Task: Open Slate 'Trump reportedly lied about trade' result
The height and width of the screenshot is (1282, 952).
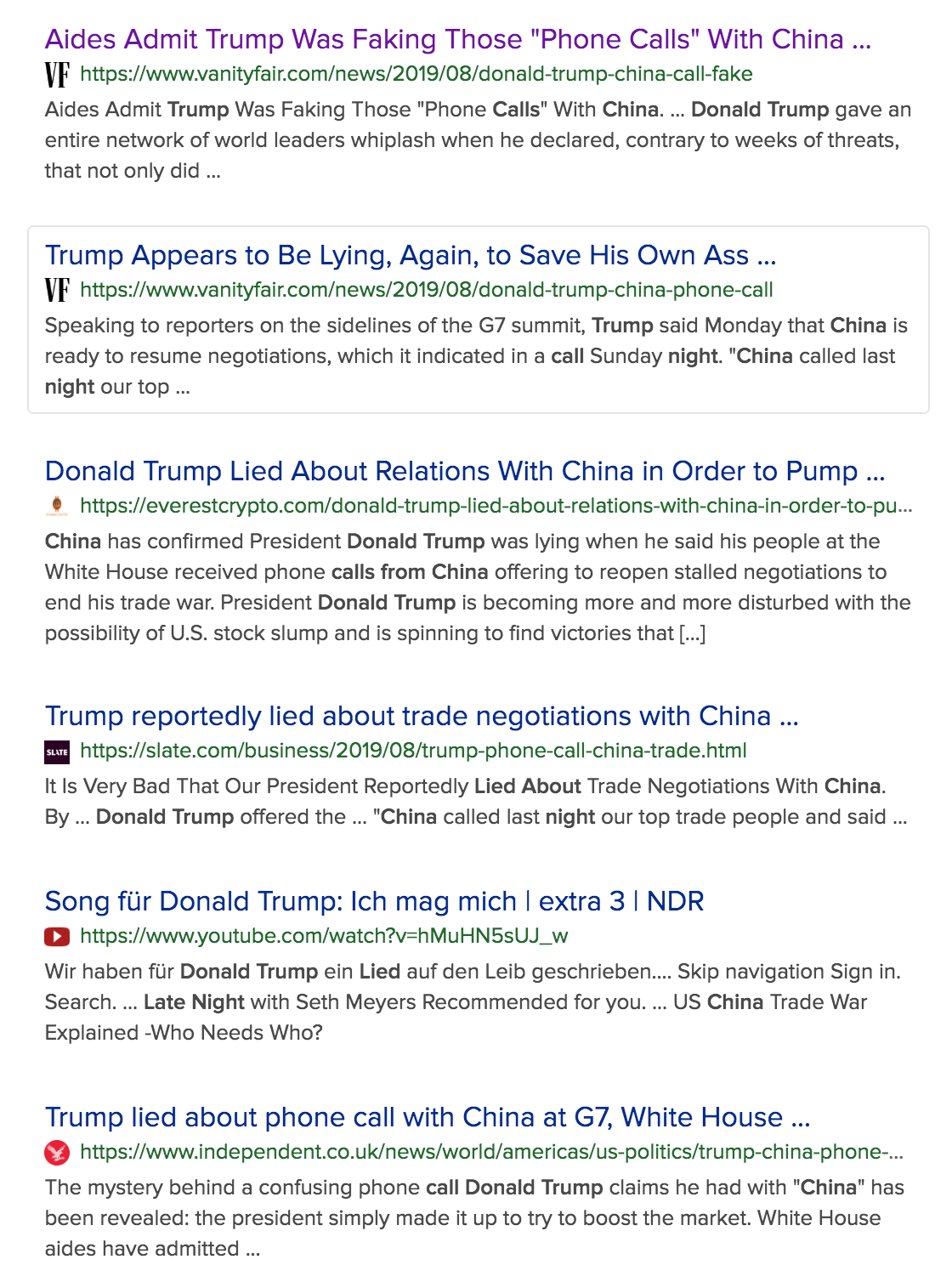Action: (x=421, y=716)
